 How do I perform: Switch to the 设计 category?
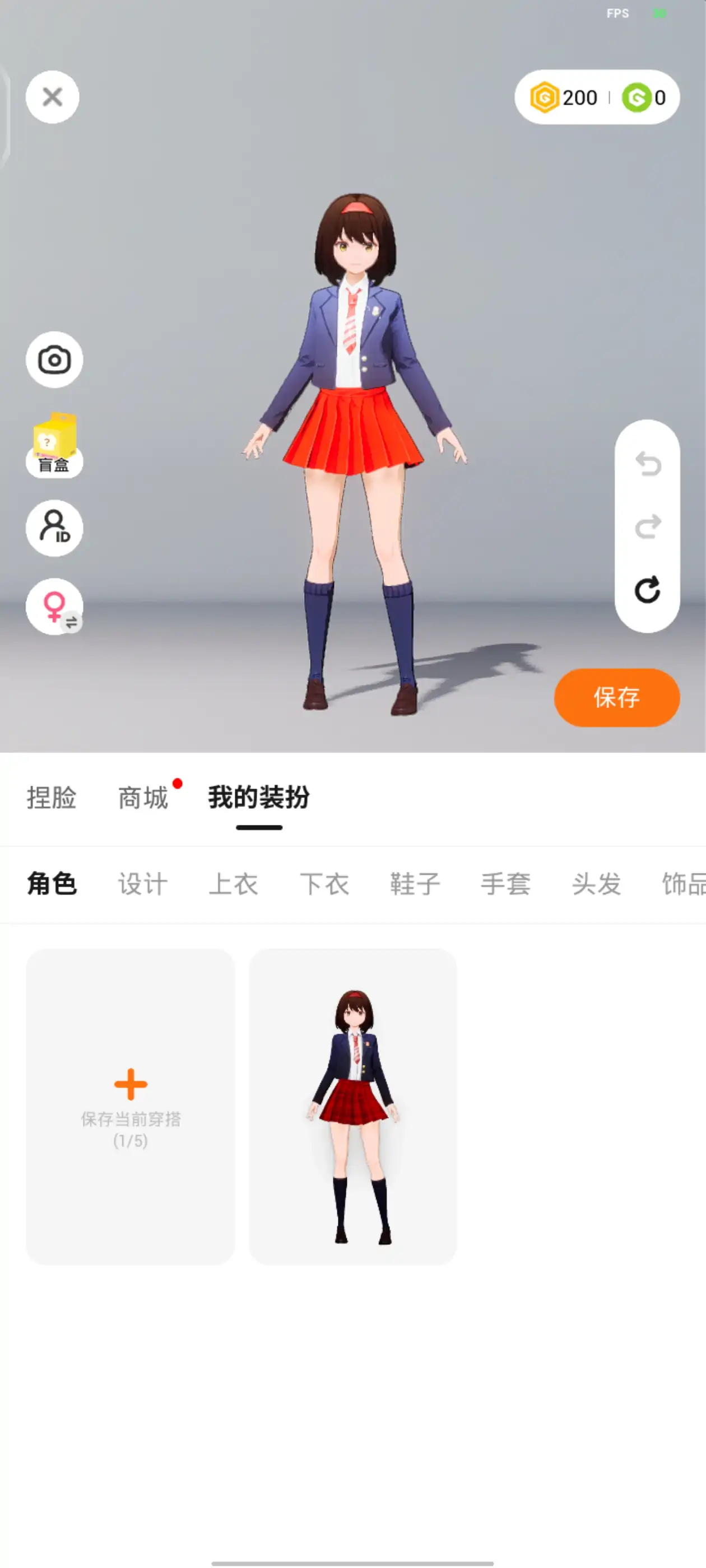(142, 884)
